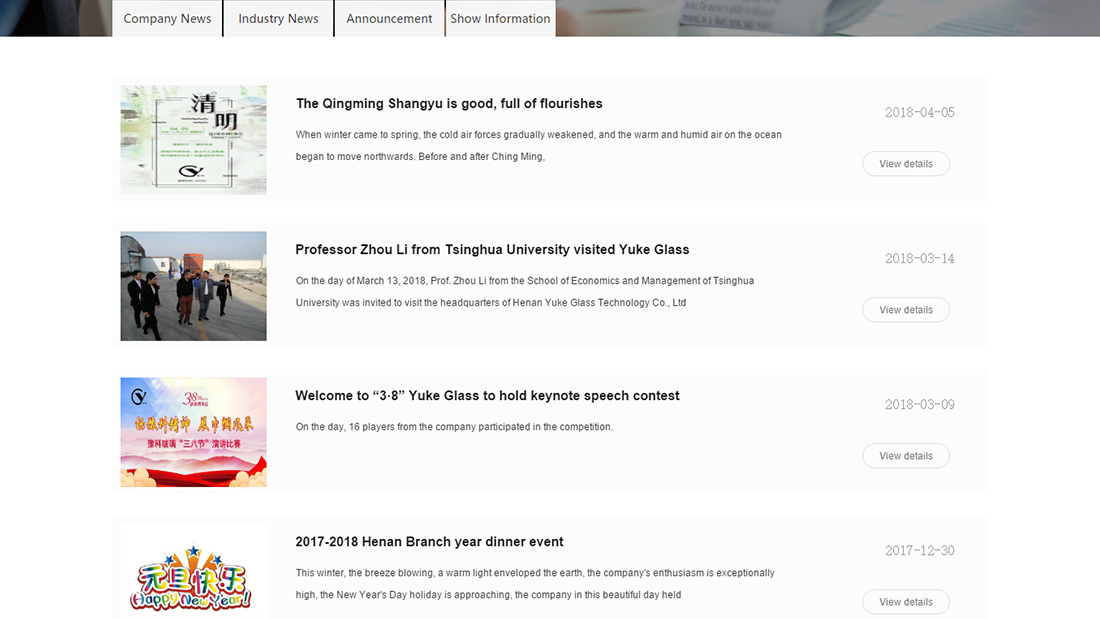Select the Show Information tab
Screen dimensions: 1100x618
(x=500, y=18)
